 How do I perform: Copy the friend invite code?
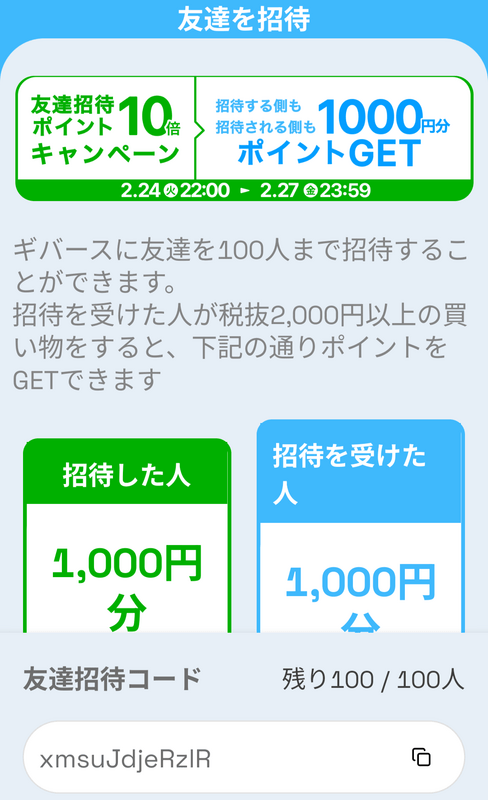421,757
